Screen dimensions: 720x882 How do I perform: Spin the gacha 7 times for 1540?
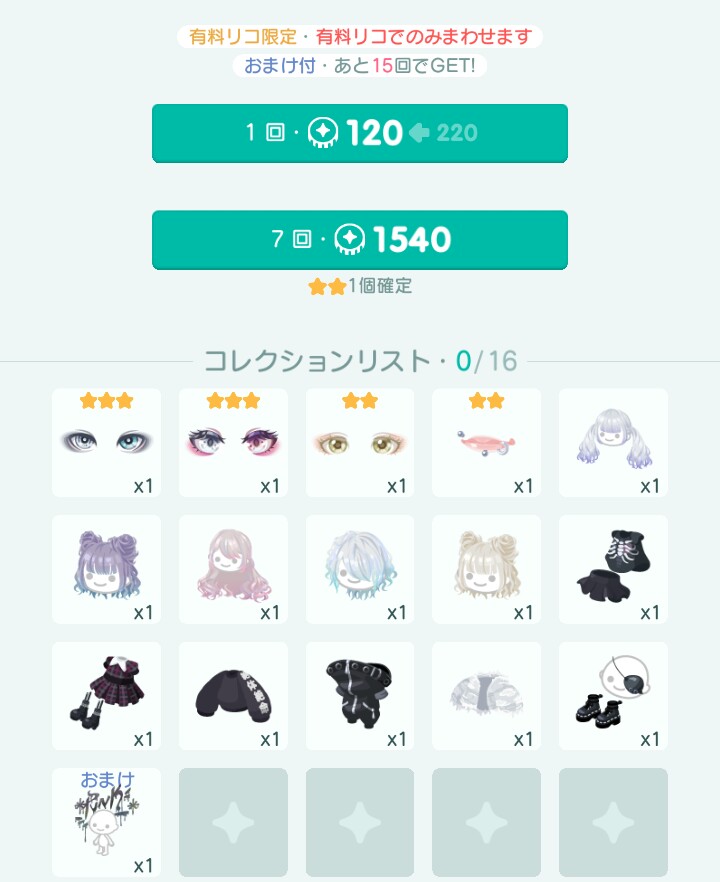tap(360, 239)
